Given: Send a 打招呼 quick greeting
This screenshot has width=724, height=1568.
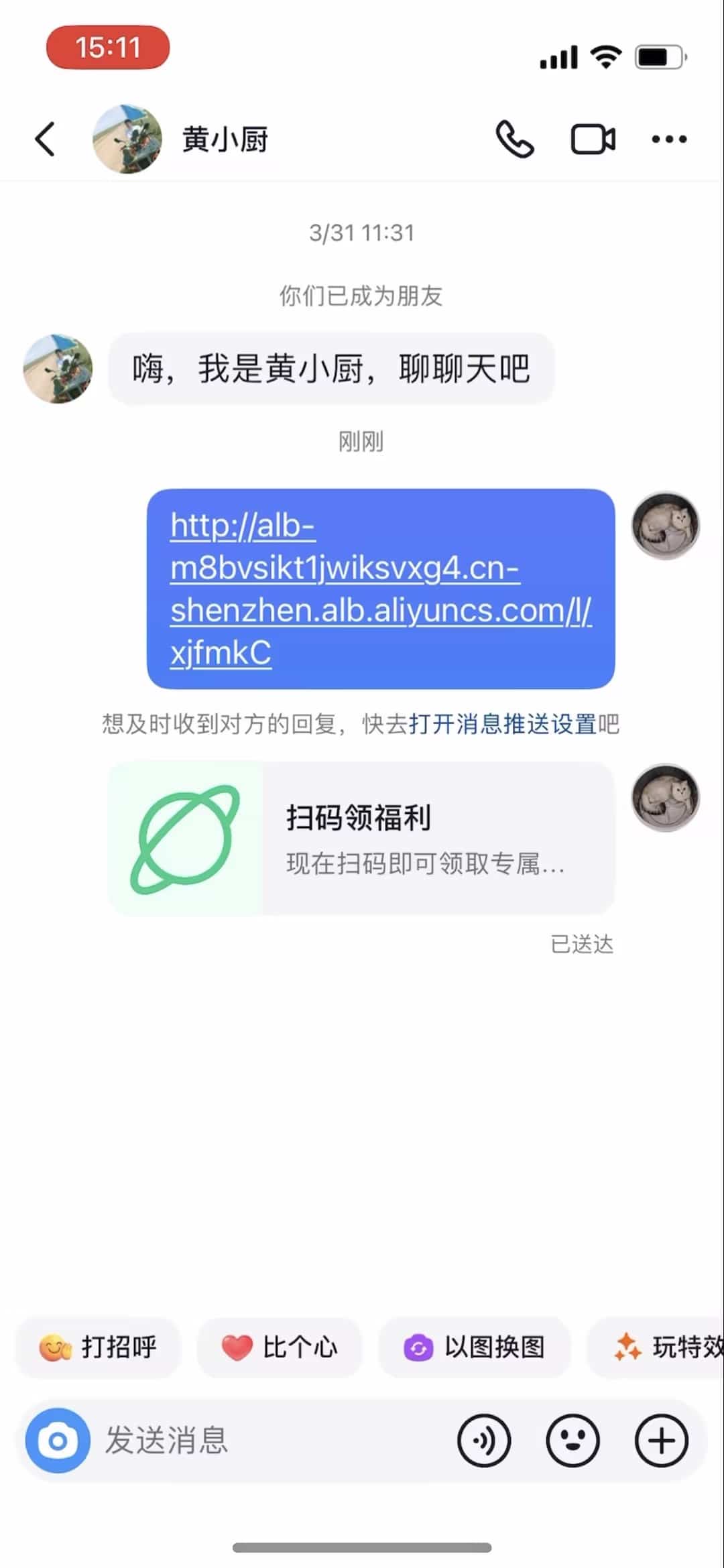Looking at the screenshot, I should 99,1347.
